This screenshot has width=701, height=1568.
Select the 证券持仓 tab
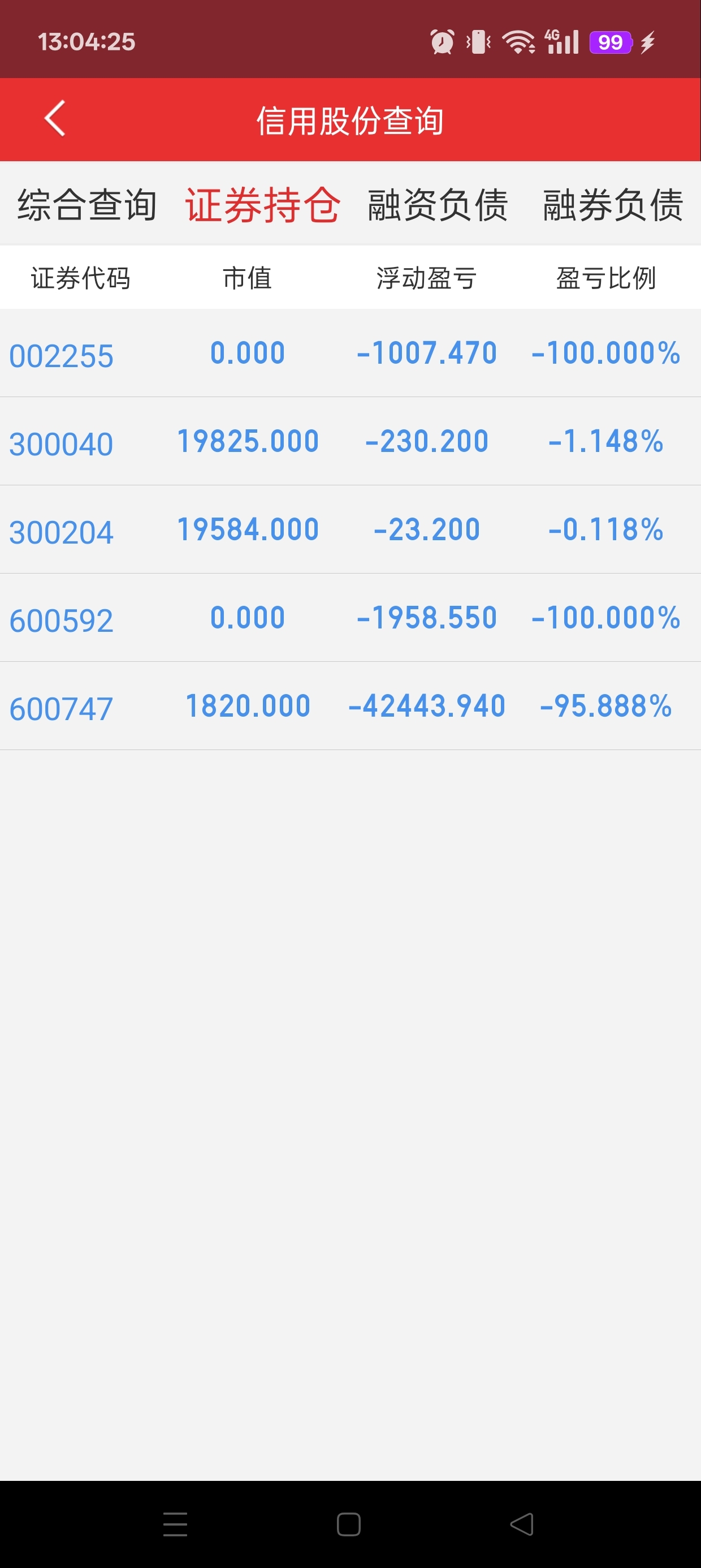click(x=262, y=205)
